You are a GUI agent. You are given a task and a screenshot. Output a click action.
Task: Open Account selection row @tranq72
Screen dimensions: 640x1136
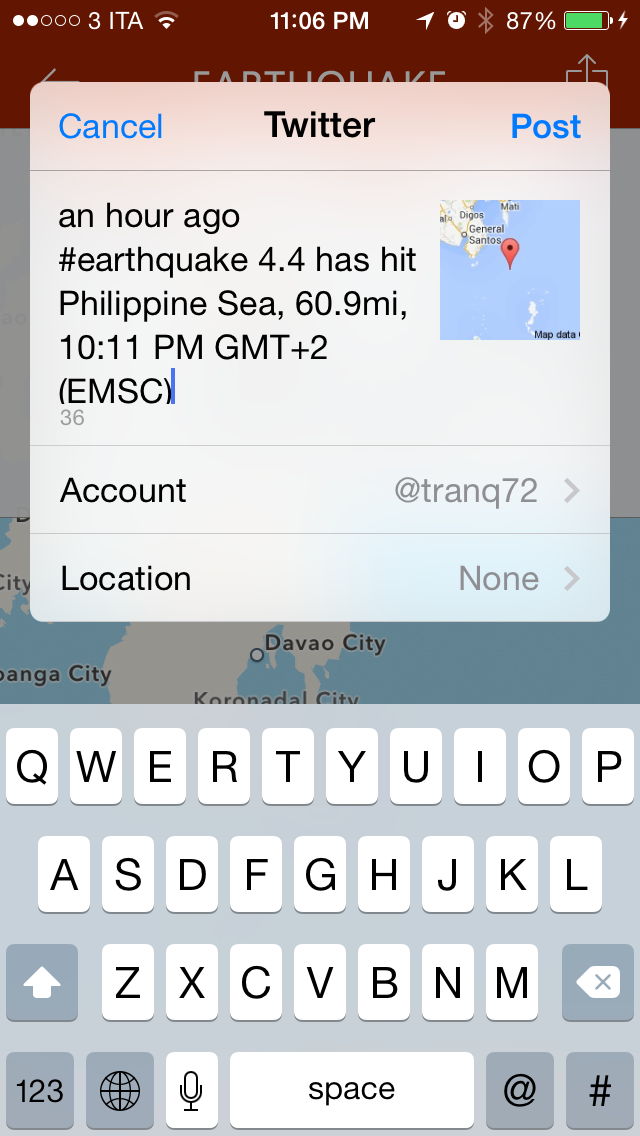point(320,490)
